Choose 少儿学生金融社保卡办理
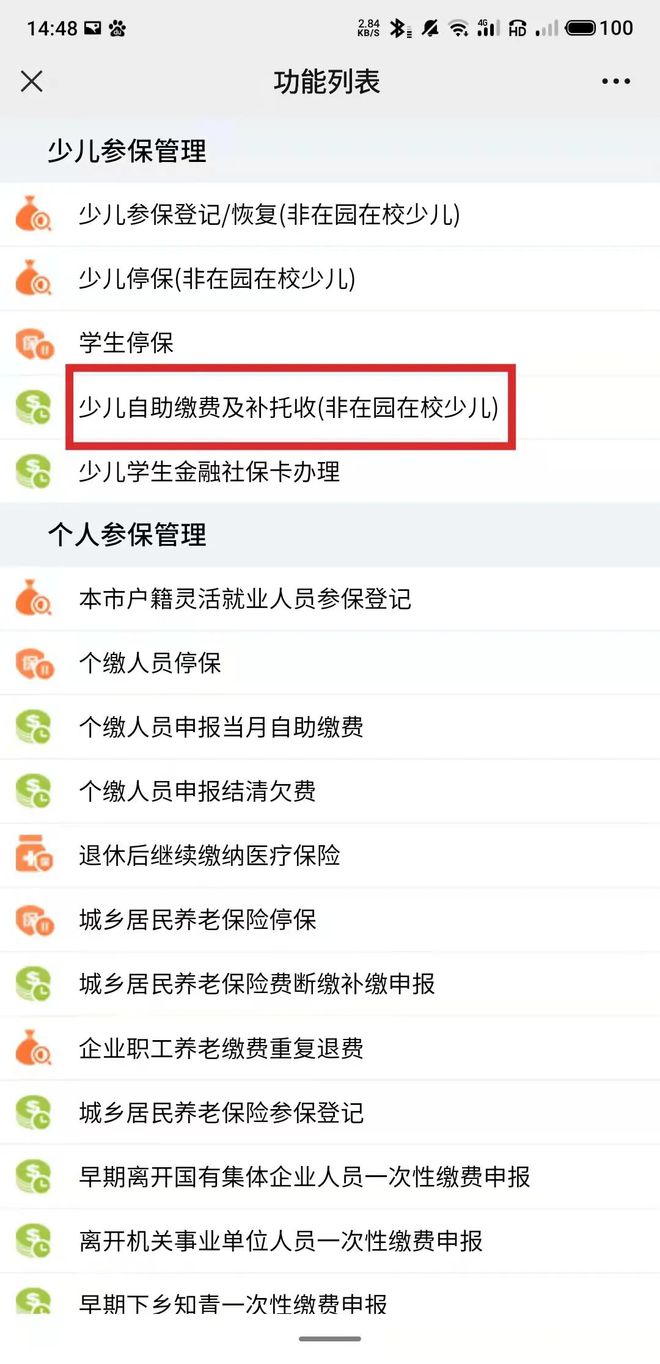 [330, 470]
